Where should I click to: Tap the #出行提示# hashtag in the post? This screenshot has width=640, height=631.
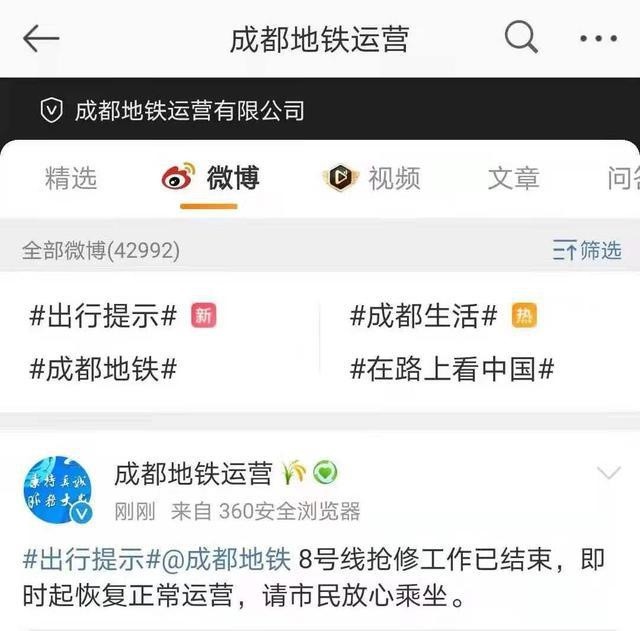[92, 560]
